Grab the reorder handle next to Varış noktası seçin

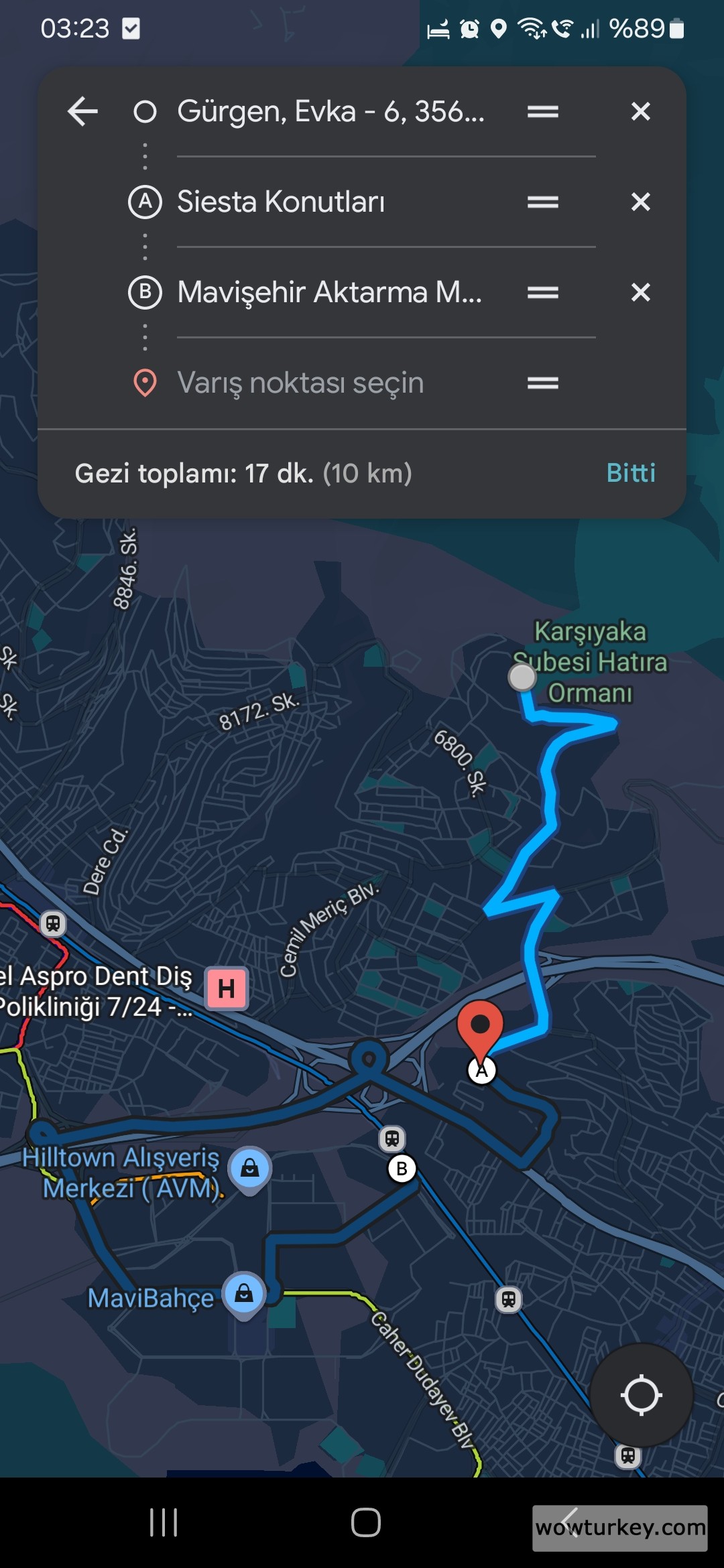click(x=543, y=382)
